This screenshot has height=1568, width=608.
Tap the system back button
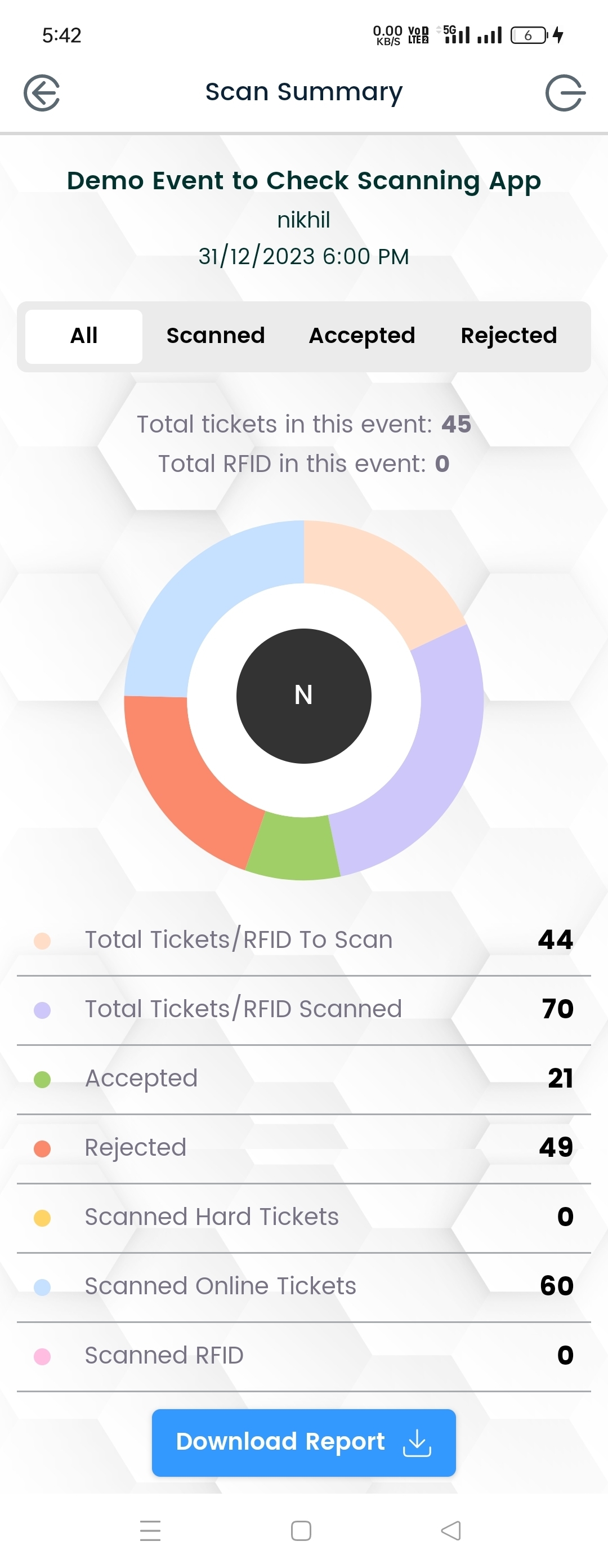451,1530
